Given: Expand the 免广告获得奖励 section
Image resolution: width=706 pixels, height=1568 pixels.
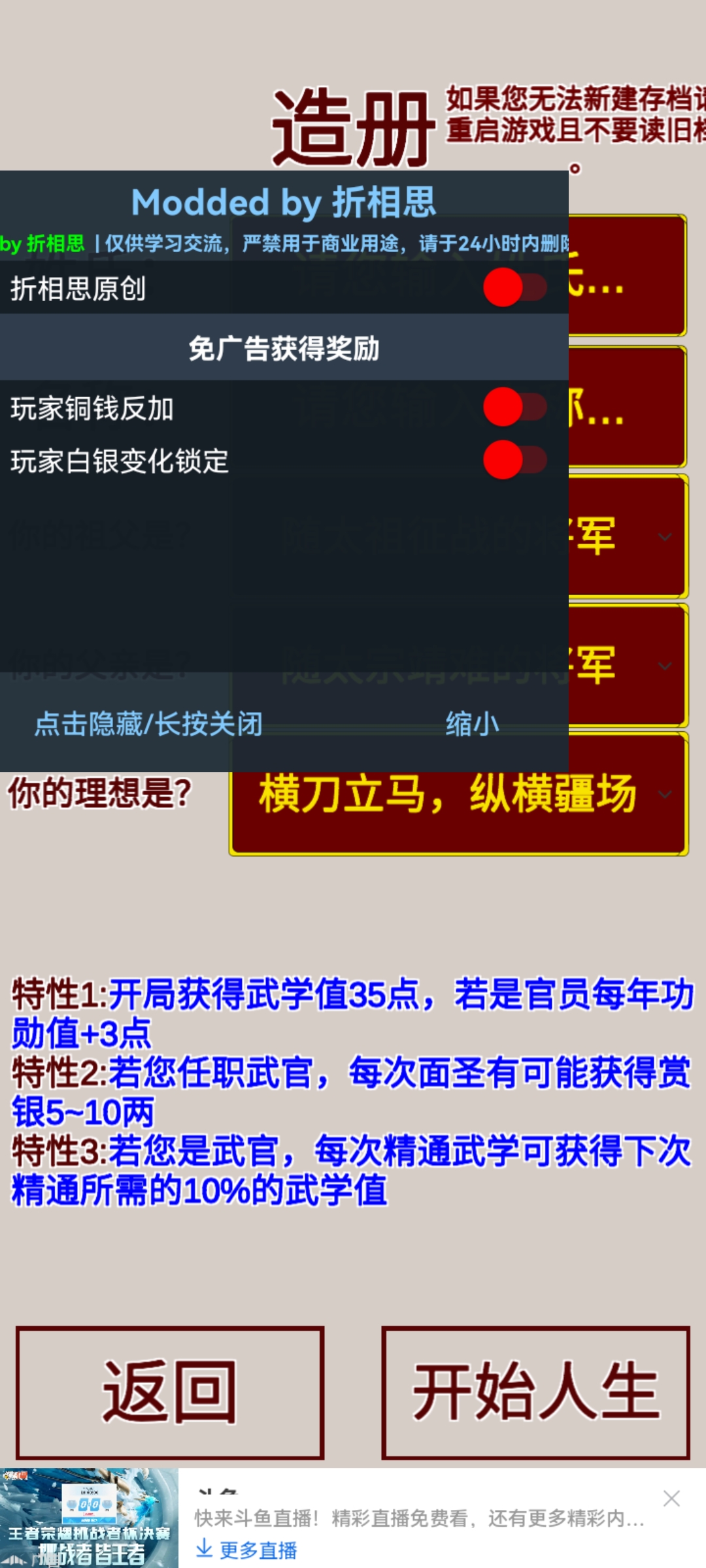Looking at the screenshot, I should (284, 348).
